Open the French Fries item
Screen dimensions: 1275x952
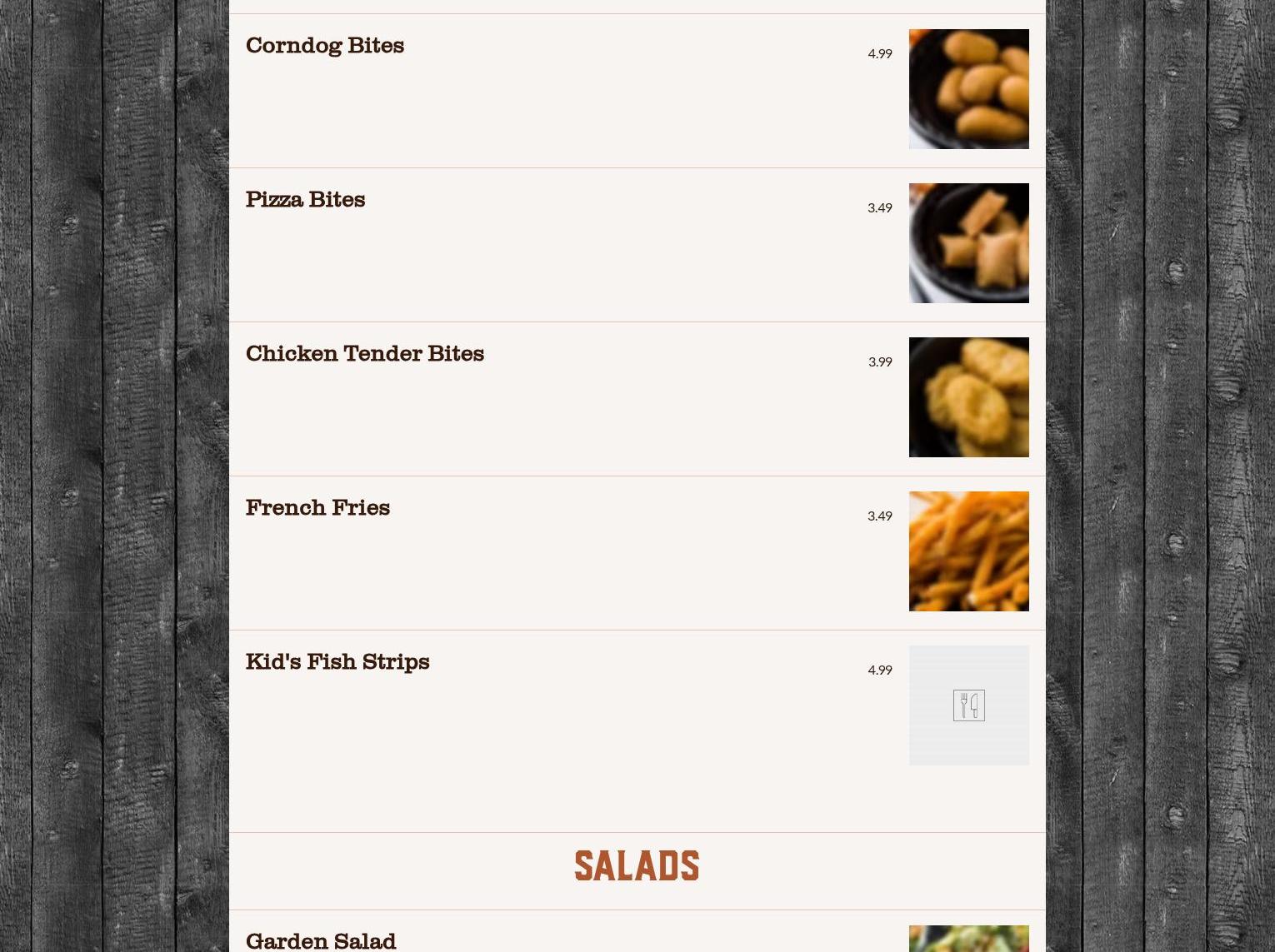point(317,508)
